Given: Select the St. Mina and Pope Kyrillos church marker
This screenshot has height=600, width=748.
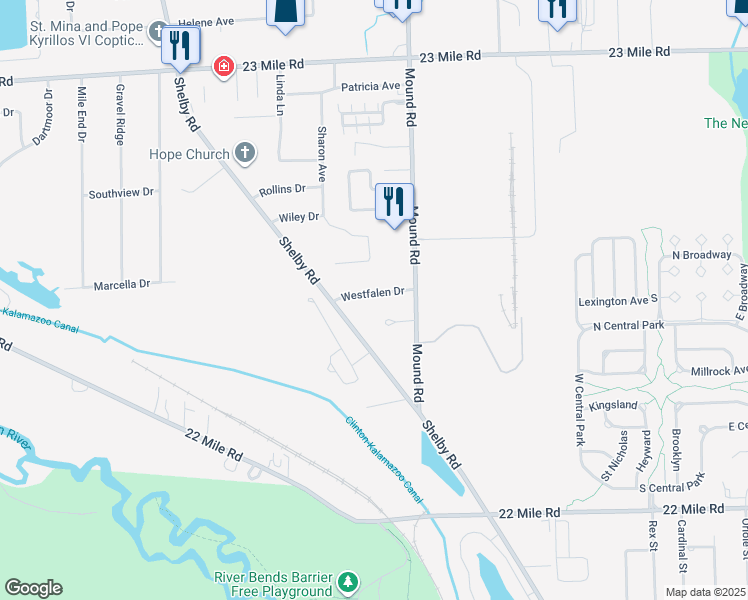Looking at the screenshot, I should (x=156, y=33).
